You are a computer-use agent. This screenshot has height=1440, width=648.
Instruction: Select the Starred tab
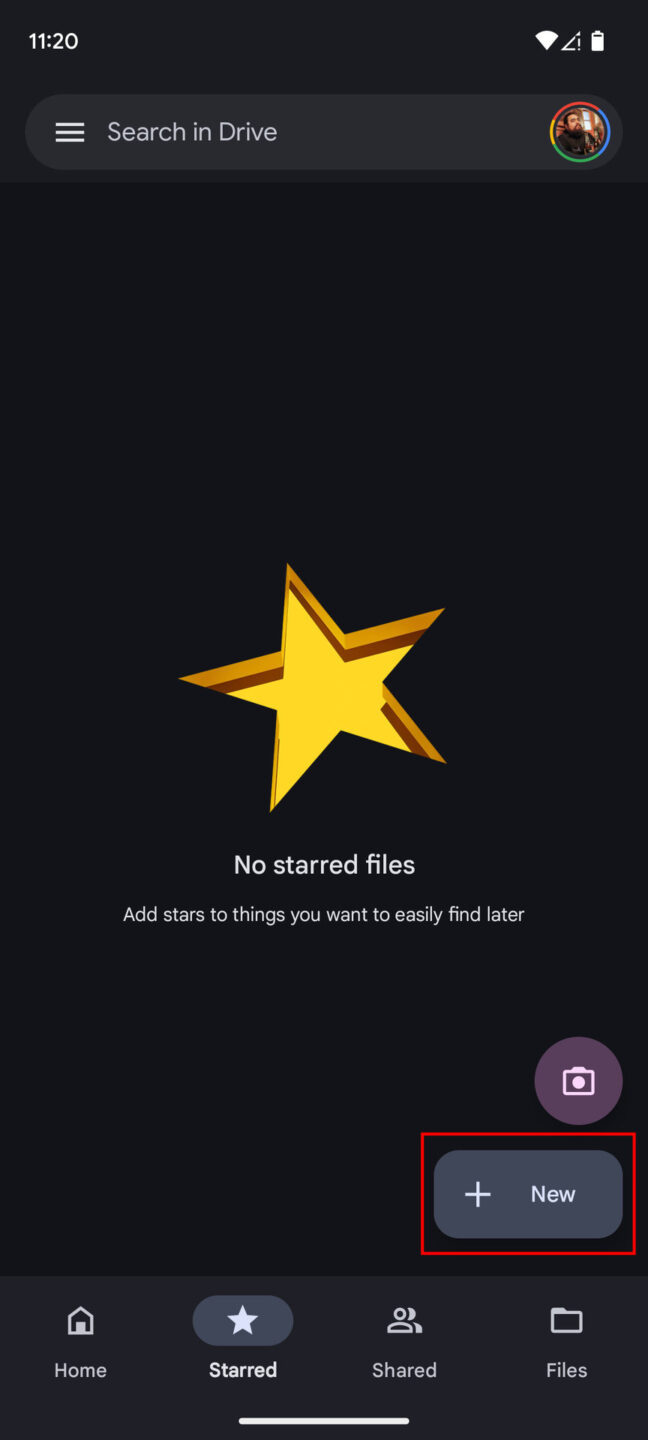[243, 1342]
